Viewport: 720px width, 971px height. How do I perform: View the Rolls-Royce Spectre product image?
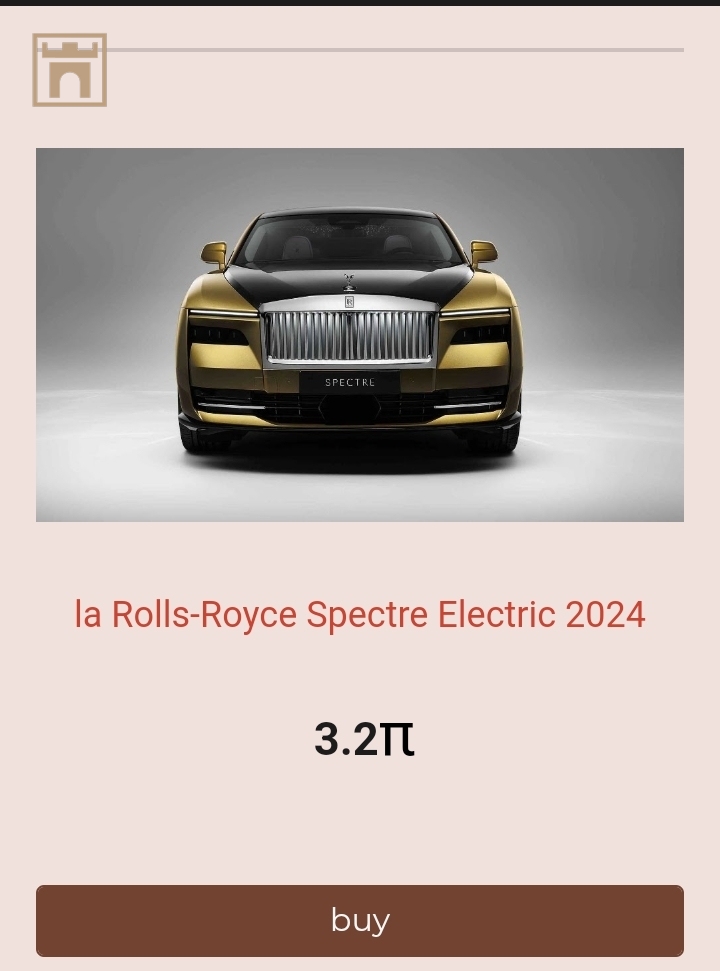360,335
